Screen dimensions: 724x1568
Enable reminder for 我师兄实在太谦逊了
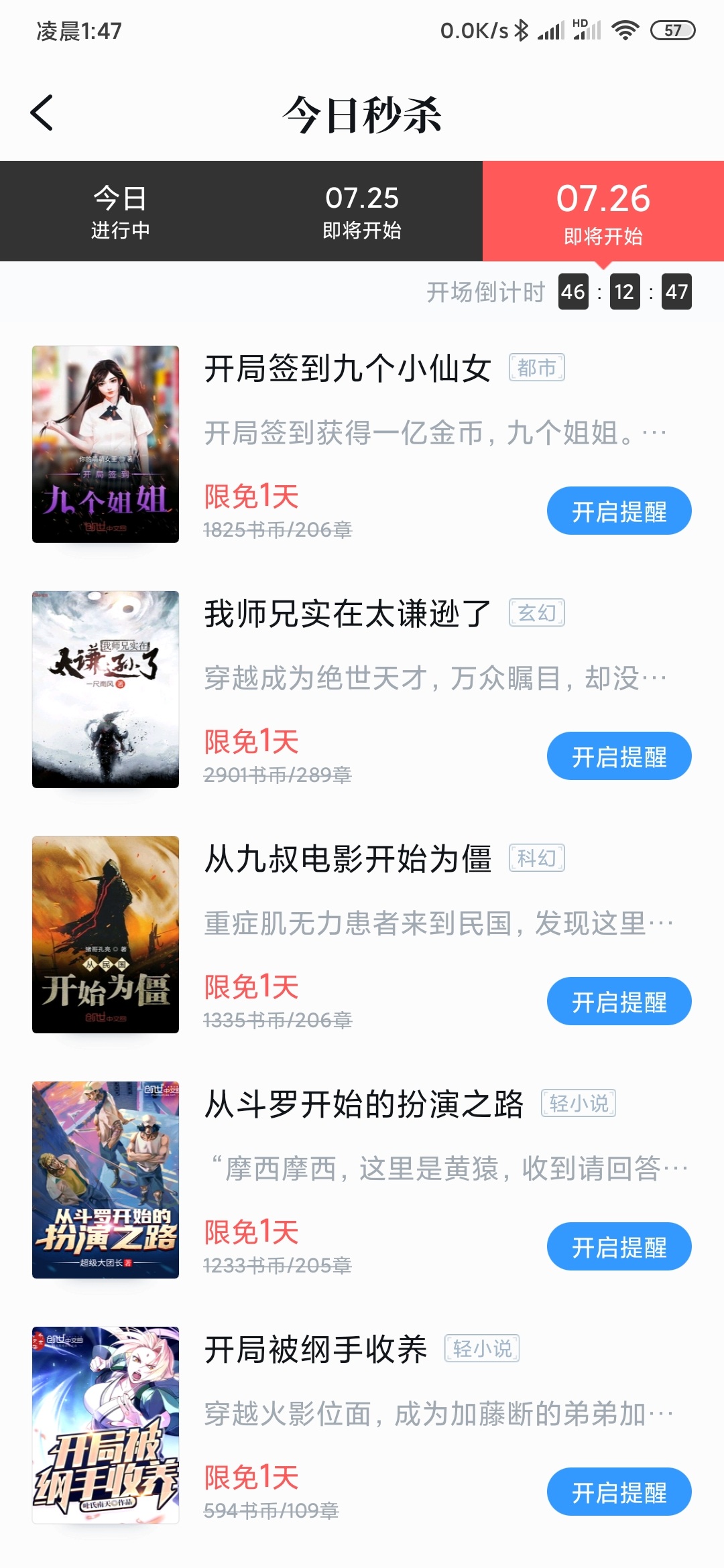(x=619, y=757)
